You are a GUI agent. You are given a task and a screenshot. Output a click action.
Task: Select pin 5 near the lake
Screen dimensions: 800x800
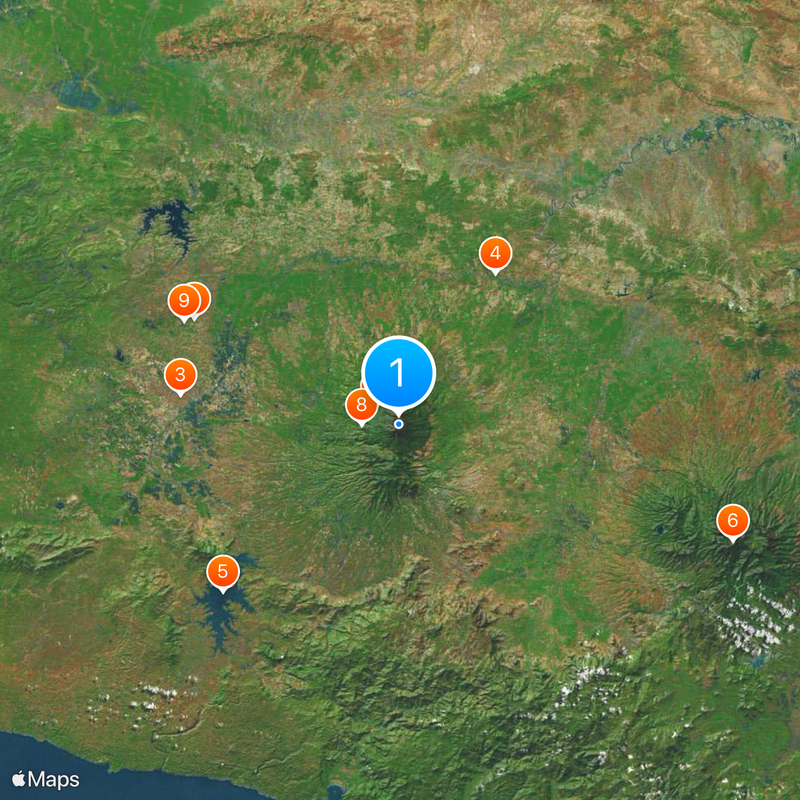(222, 572)
